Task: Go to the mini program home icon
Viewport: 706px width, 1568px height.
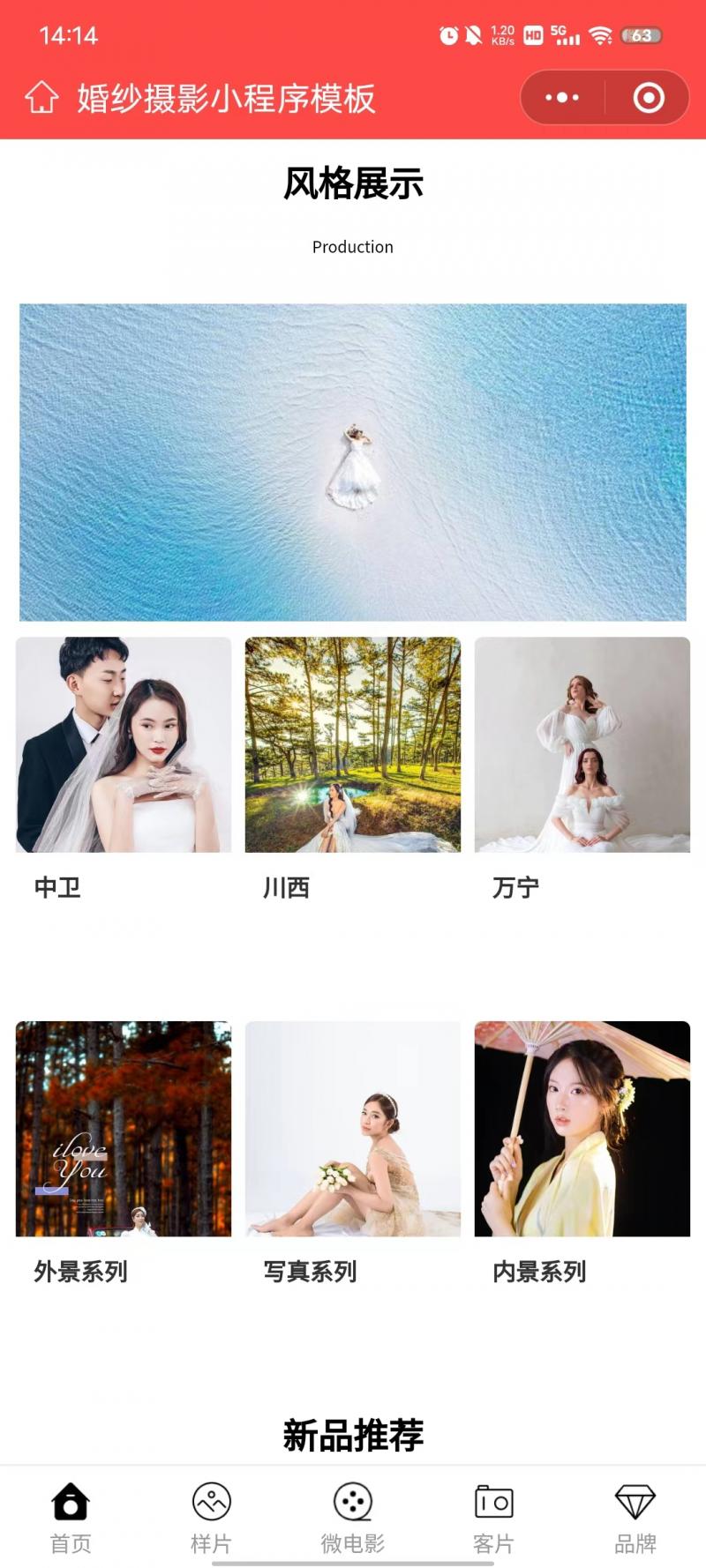Action: [41, 98]
